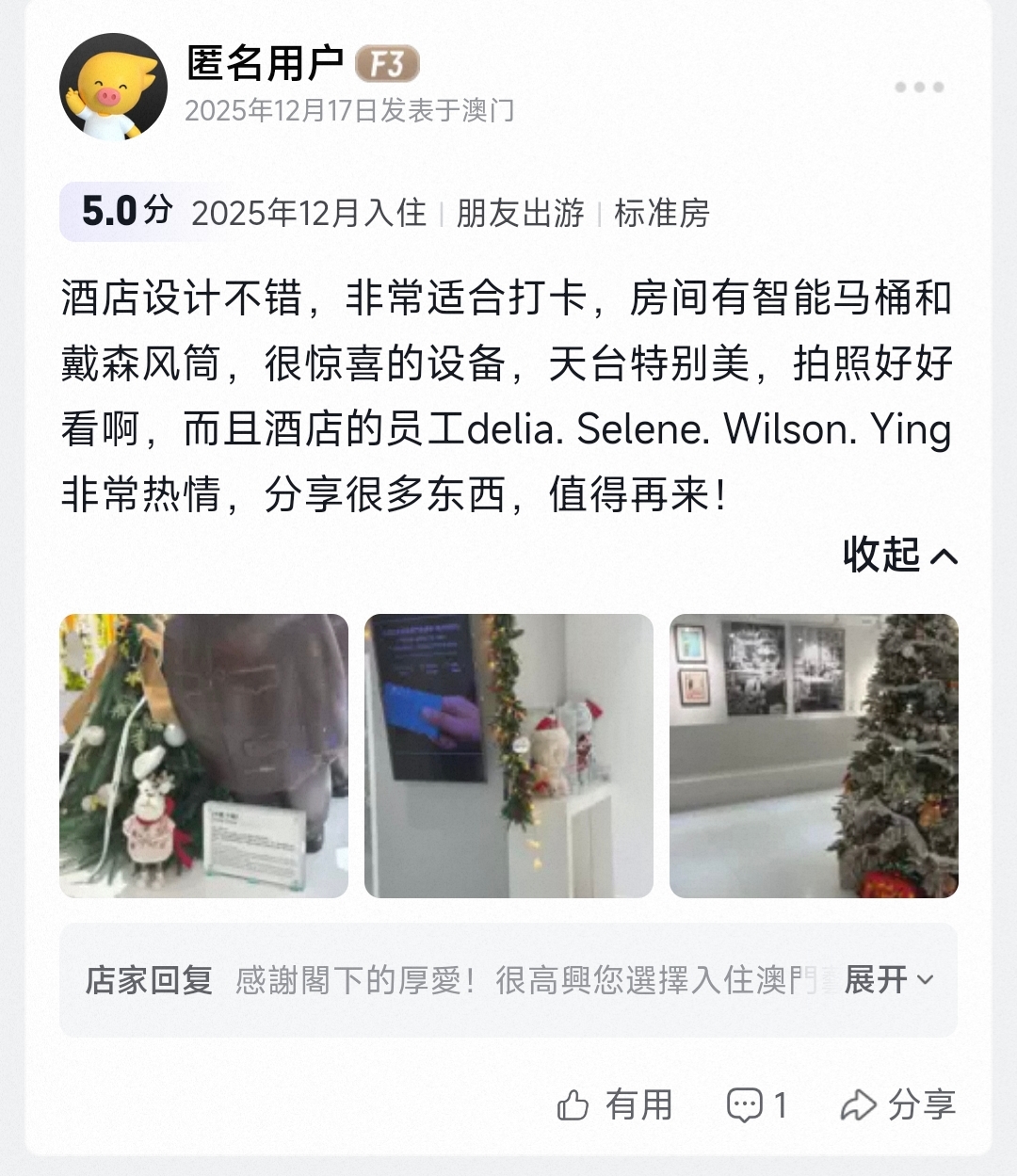Mark this review as 有用
The width and height of the screenshot is (1017, 1176).
[x=615, y=1104]
